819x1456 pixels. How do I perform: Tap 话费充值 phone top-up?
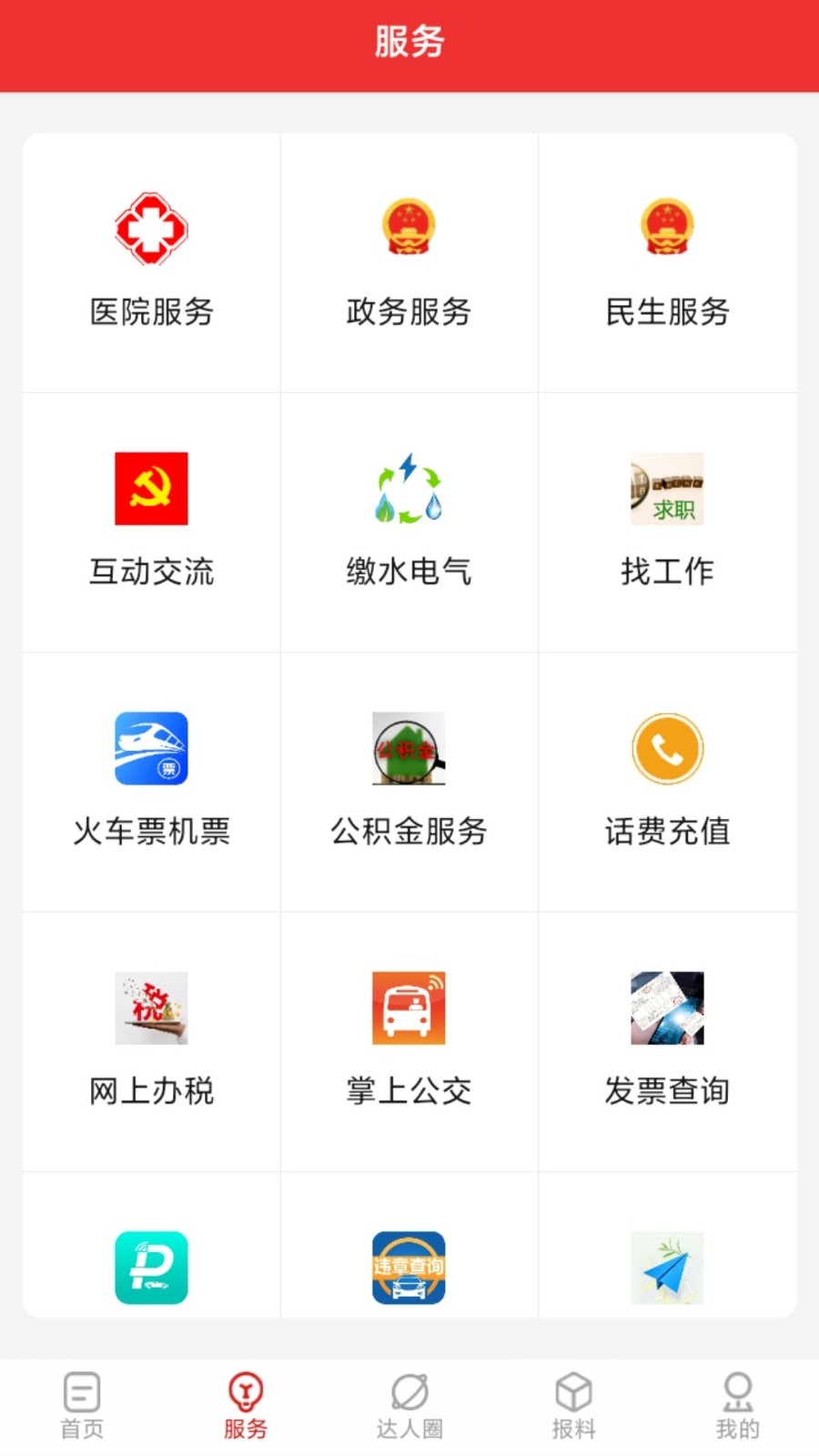click(667, 781)
